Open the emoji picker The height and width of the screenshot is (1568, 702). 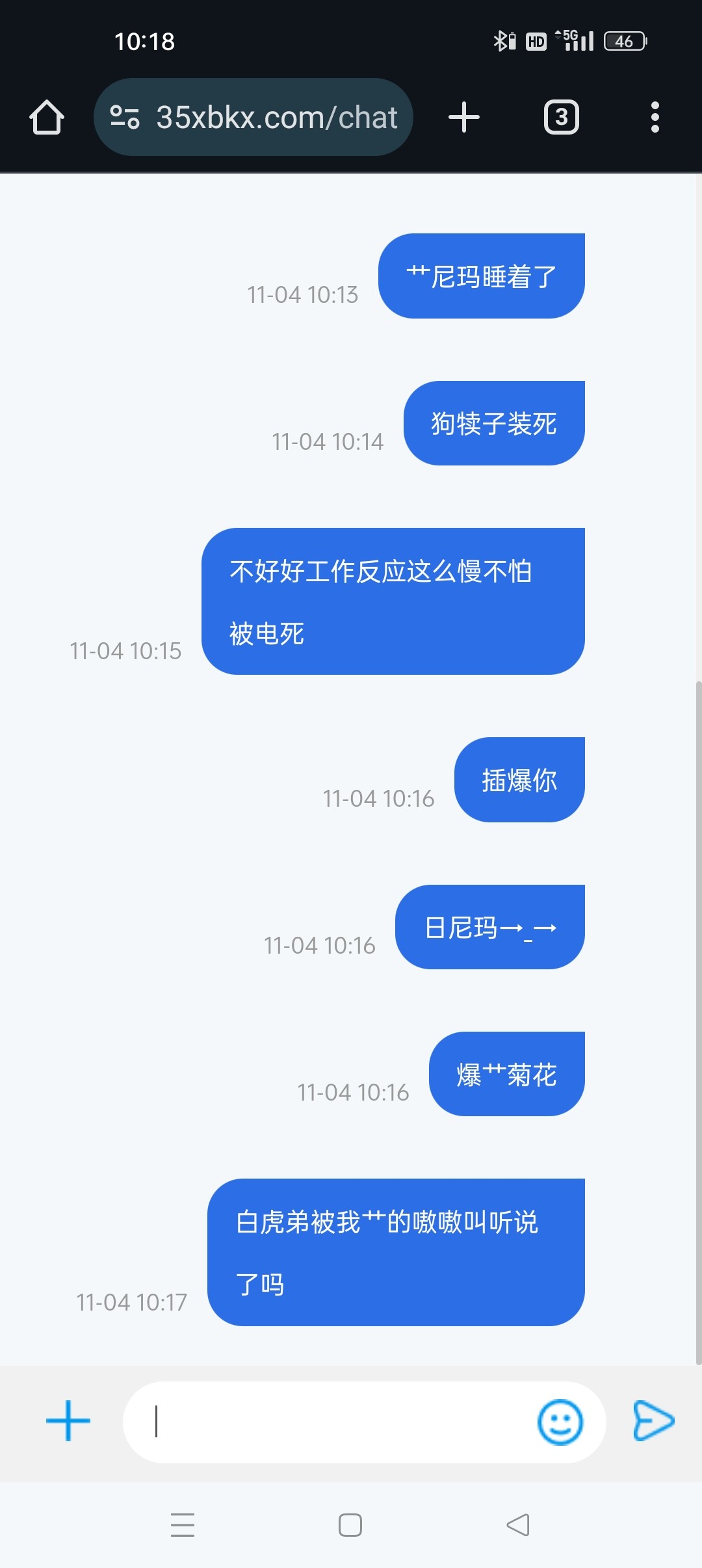560,1422
